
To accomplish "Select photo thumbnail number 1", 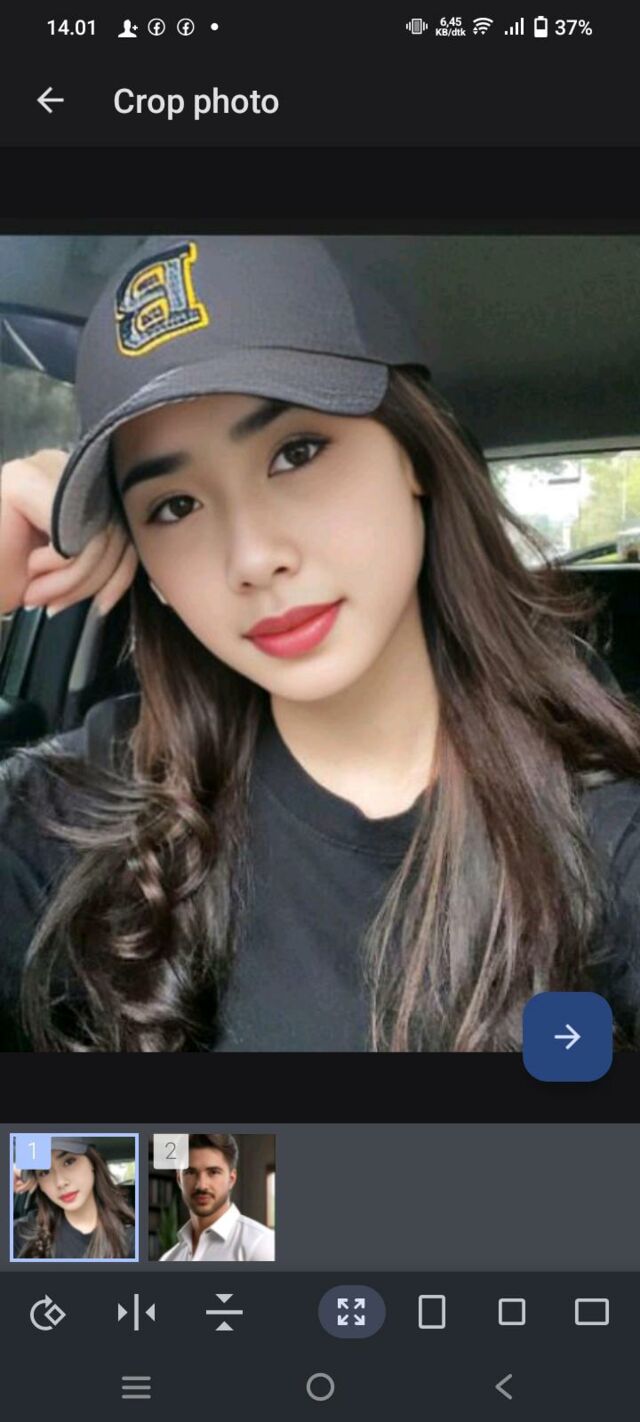I will [x=74, y=1196].
